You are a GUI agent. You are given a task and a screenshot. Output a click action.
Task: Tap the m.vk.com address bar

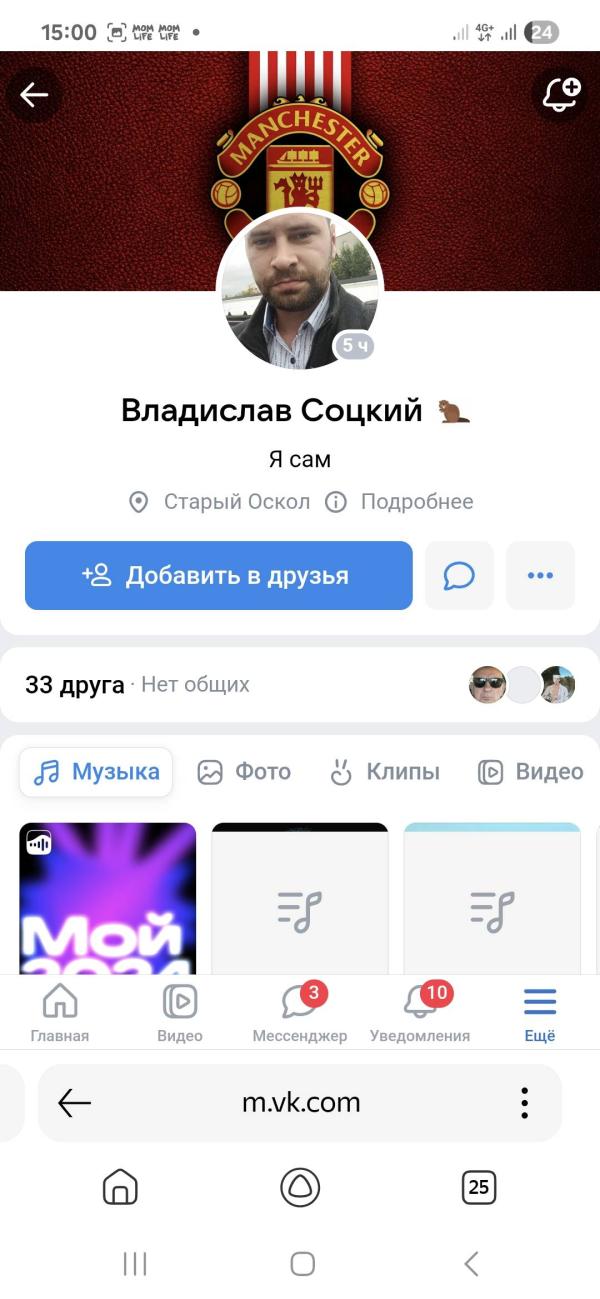coord(300,1103)
